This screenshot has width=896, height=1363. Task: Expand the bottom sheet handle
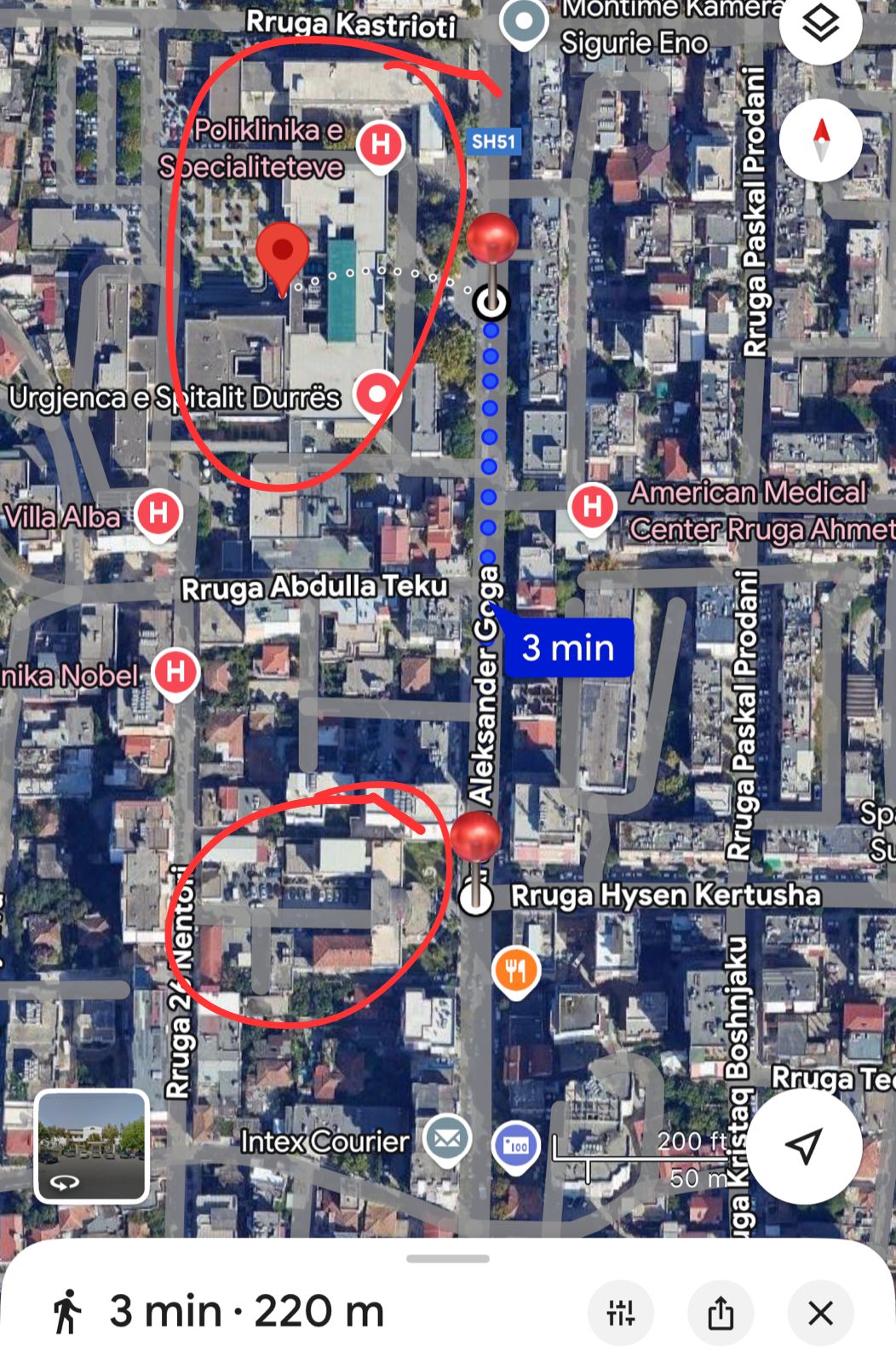click(x=448, y=1258)
